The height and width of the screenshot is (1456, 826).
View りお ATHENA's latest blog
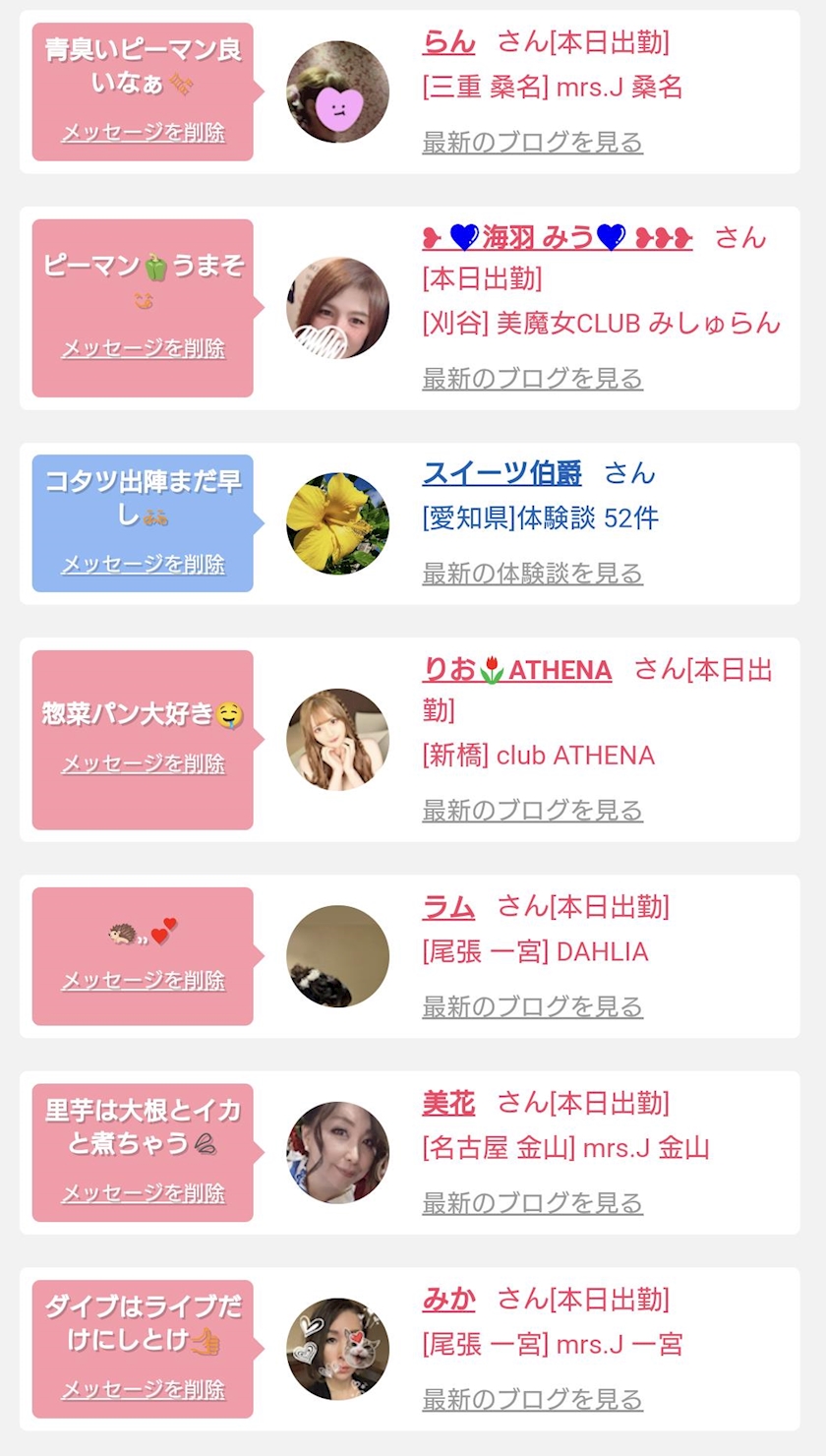point(532,810)
